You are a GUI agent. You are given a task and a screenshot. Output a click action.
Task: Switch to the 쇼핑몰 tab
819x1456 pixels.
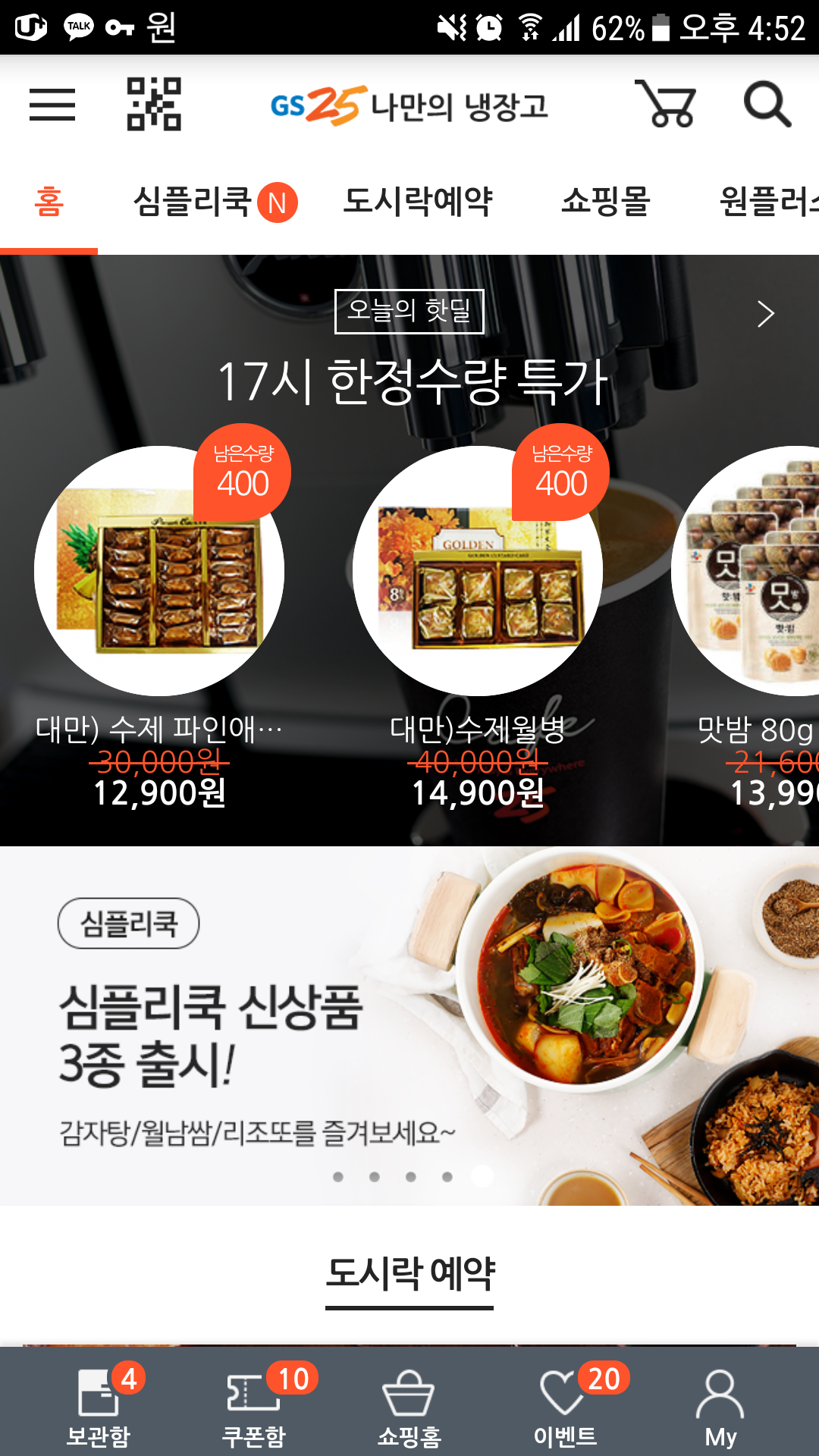605,202
